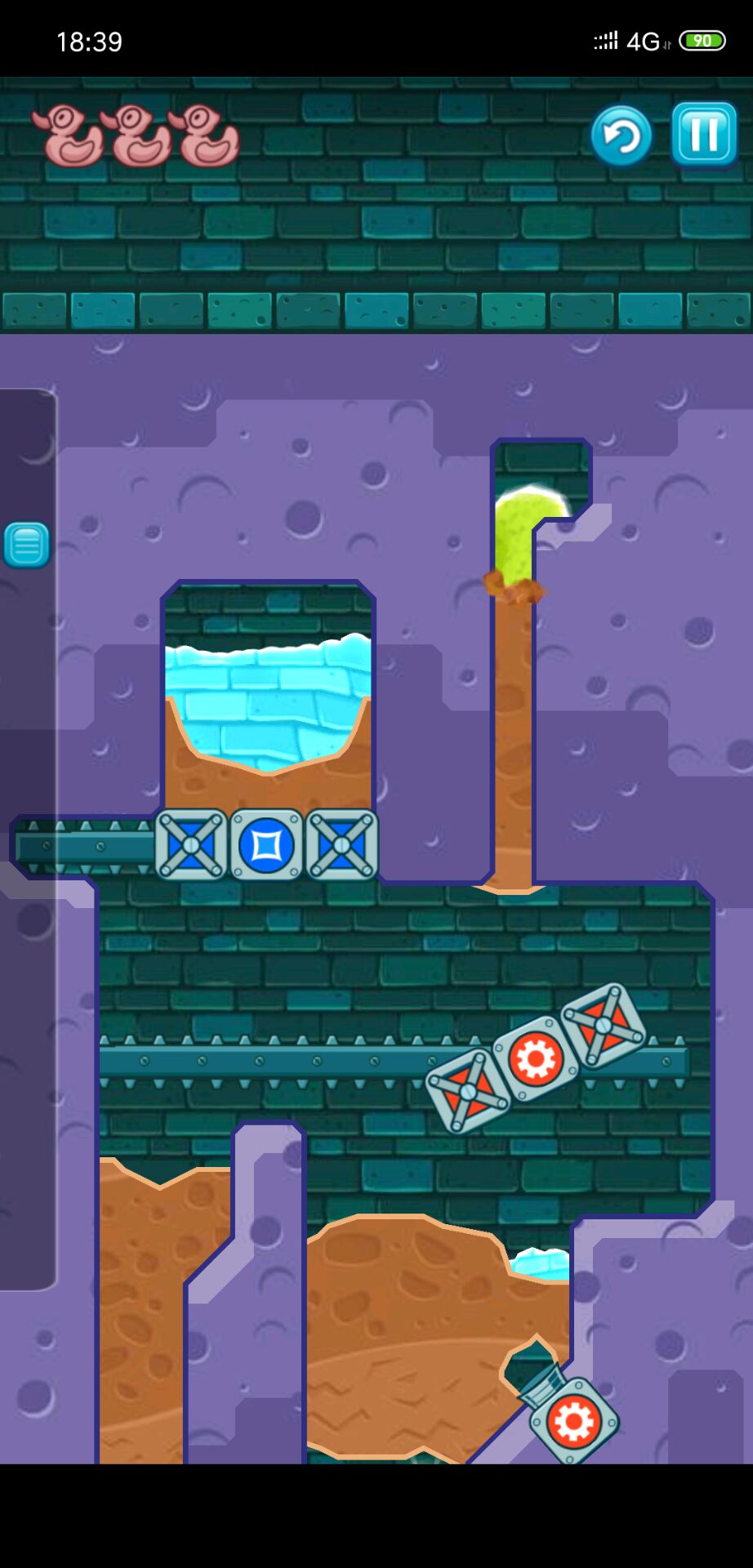The image size is (753, 1568).
Task: Tap the blue square switch block
Action: [x=266, y=845]
